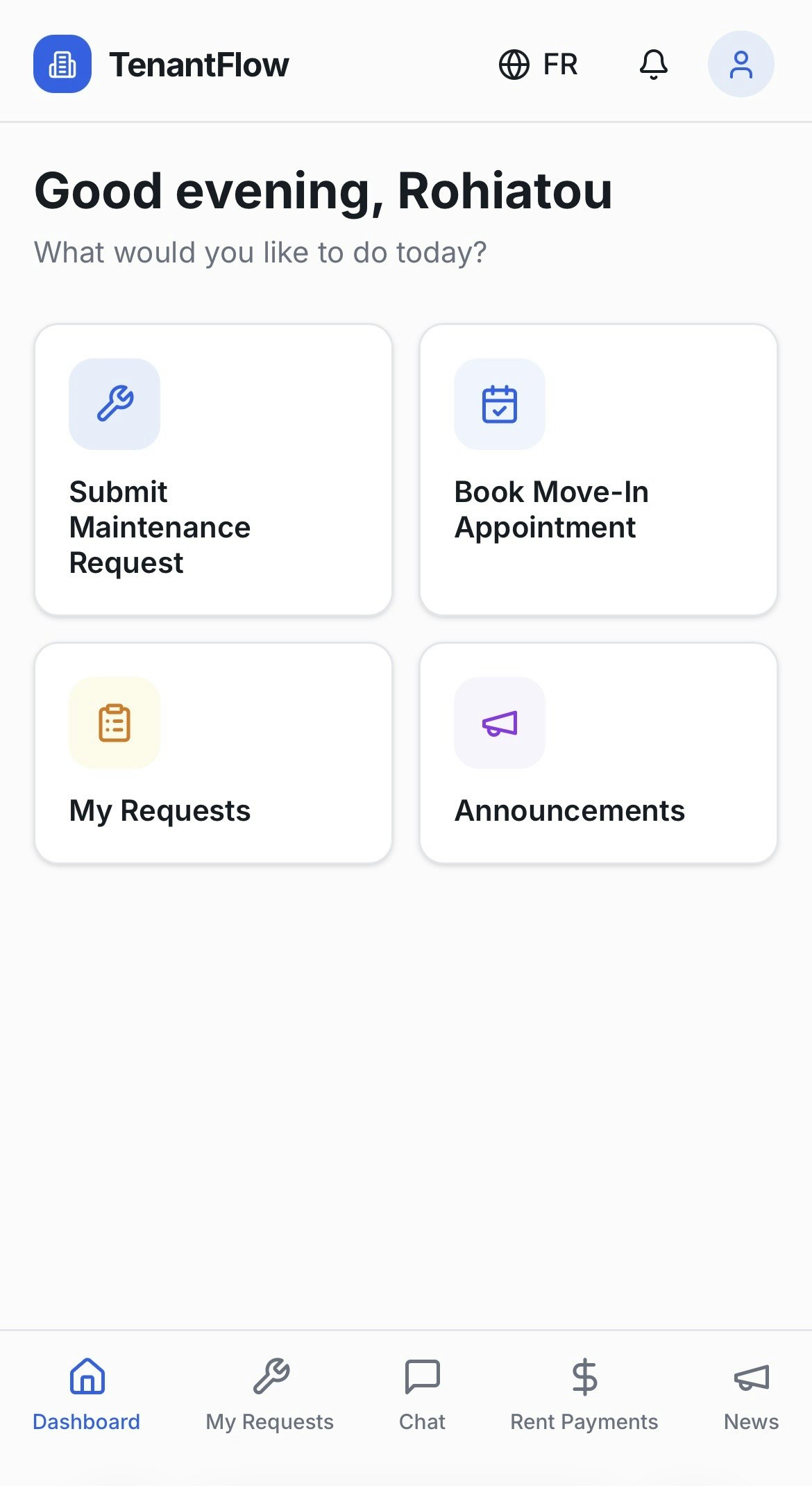812x1486 pixels.
Task: Open Submit Maintenance Request card
Action: 213,469
